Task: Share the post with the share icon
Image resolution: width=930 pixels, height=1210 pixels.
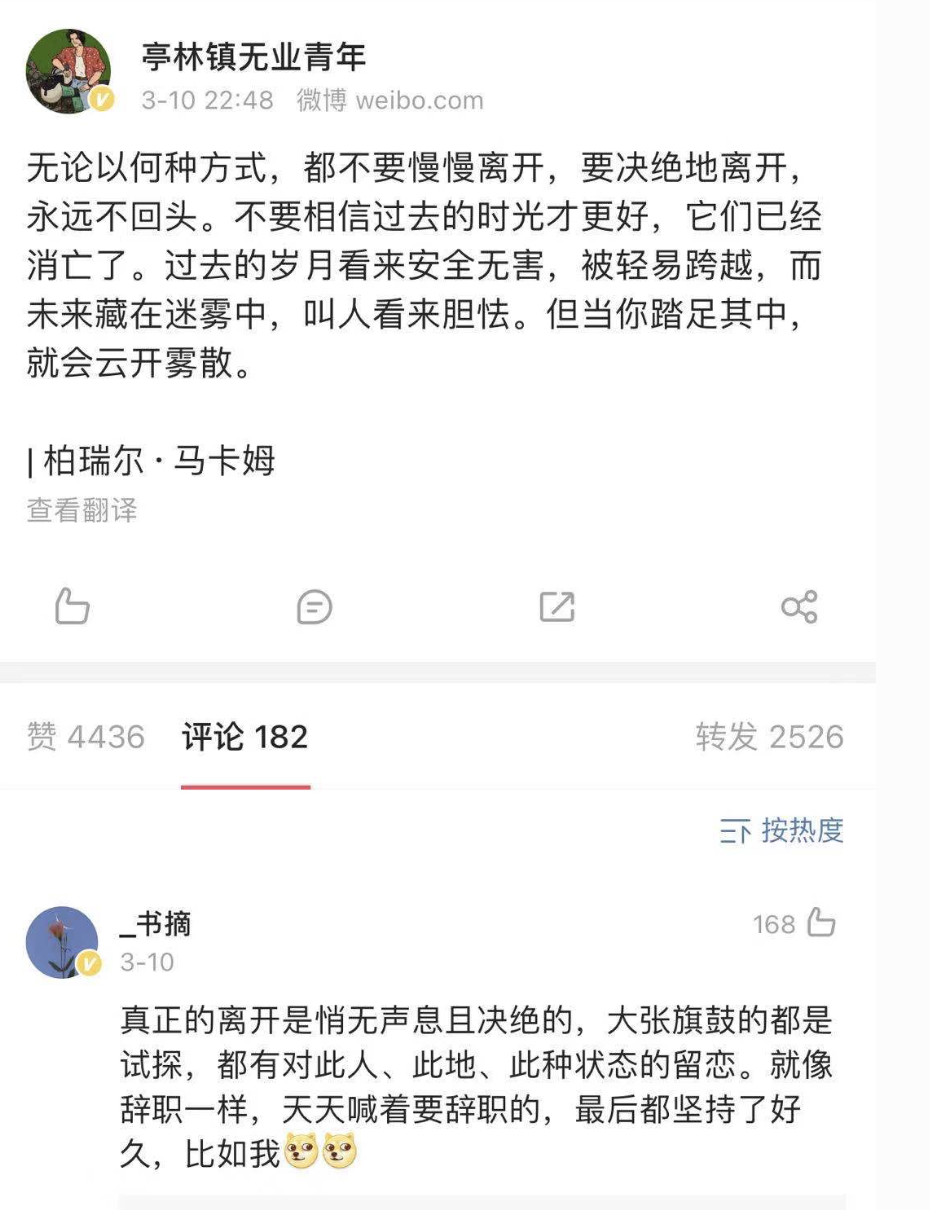Action: (799, 606)
